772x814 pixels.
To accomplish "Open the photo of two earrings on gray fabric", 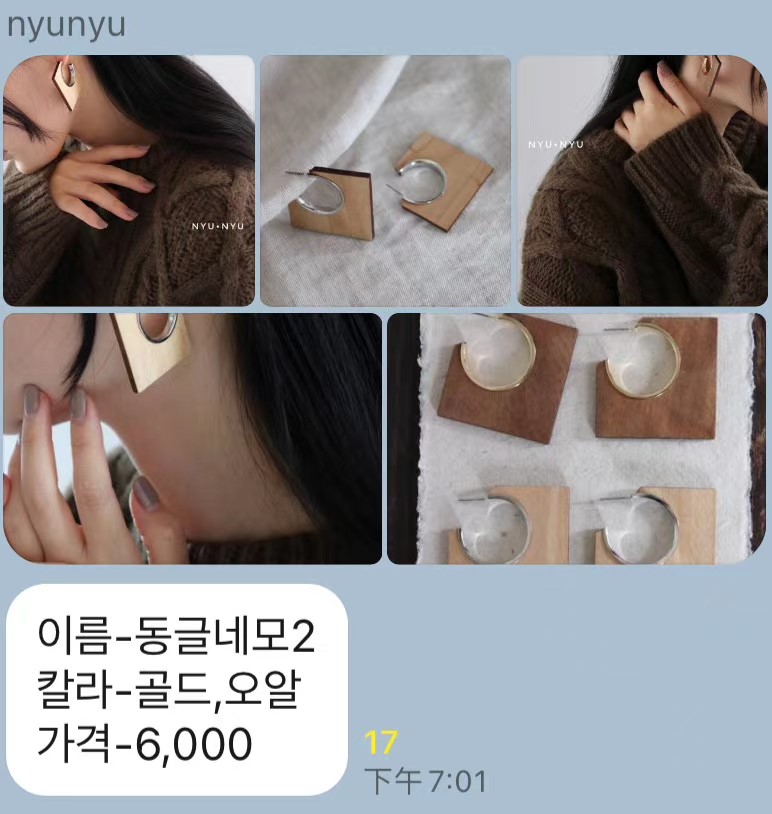I will [385, 180].
